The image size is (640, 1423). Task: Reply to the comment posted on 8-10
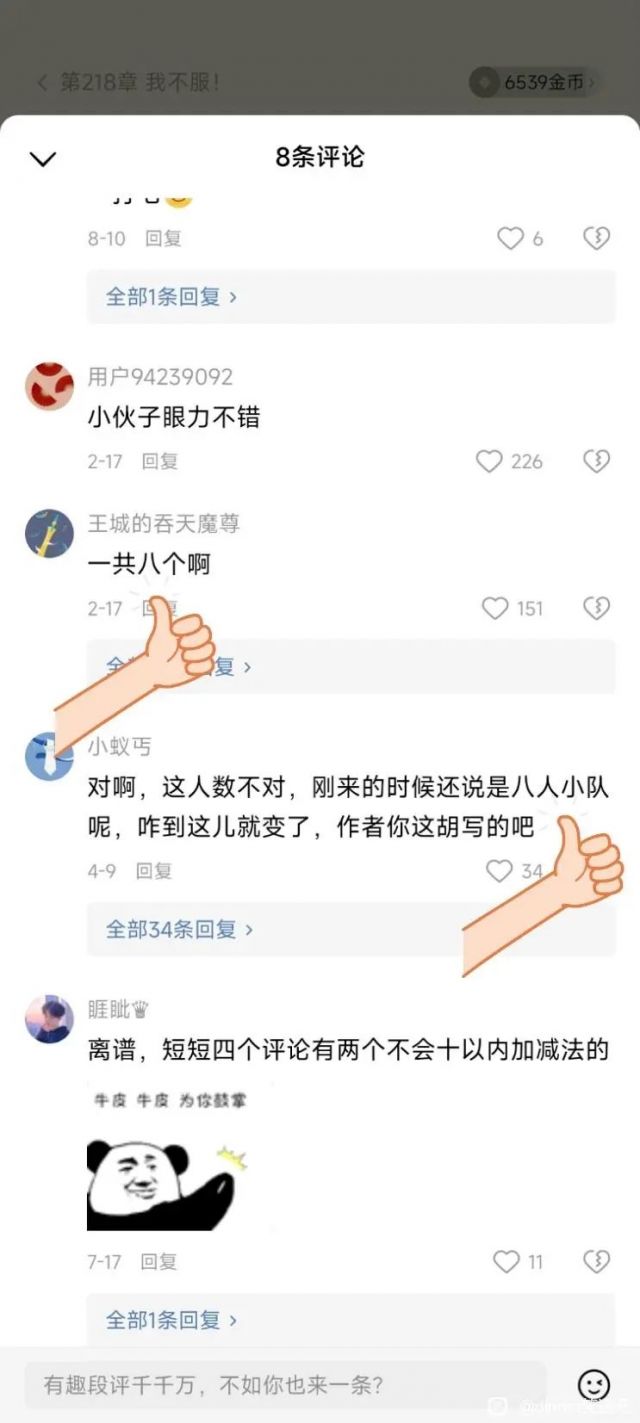click(x=163, y=238)
